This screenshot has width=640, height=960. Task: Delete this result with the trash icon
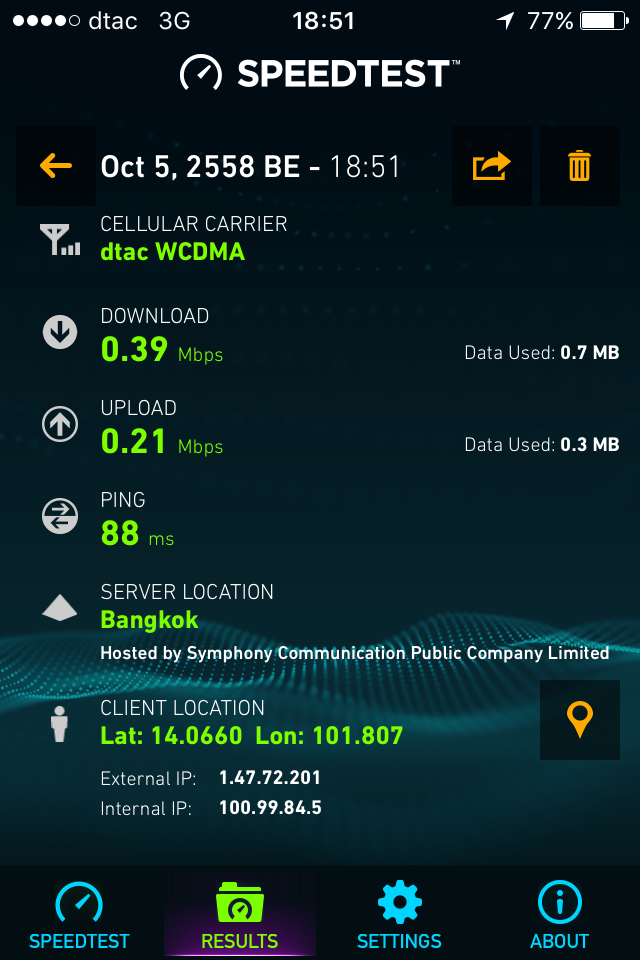tap(580, 166)
